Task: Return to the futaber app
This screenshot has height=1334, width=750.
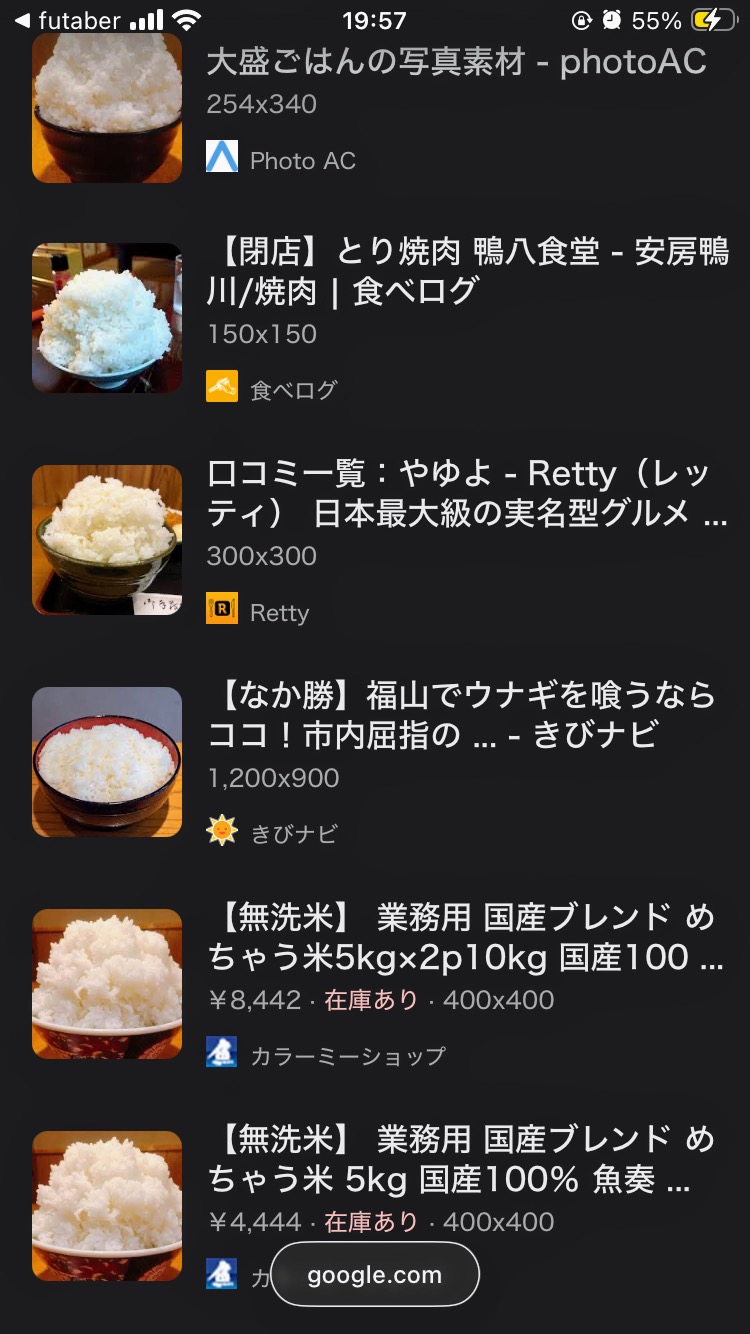Action: point(68,21)
